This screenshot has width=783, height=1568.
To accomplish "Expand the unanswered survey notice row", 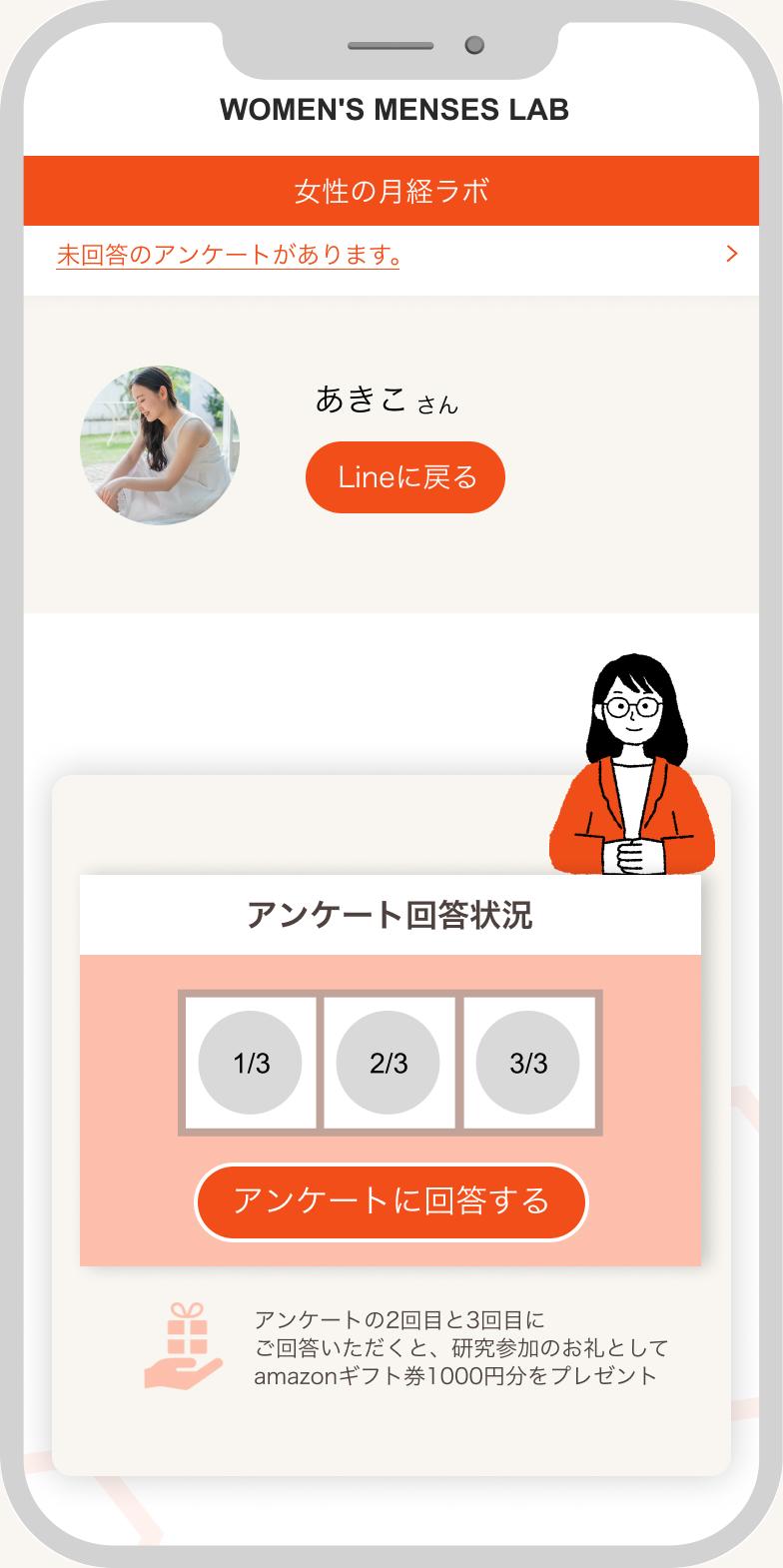I will (x=391, y=256).
